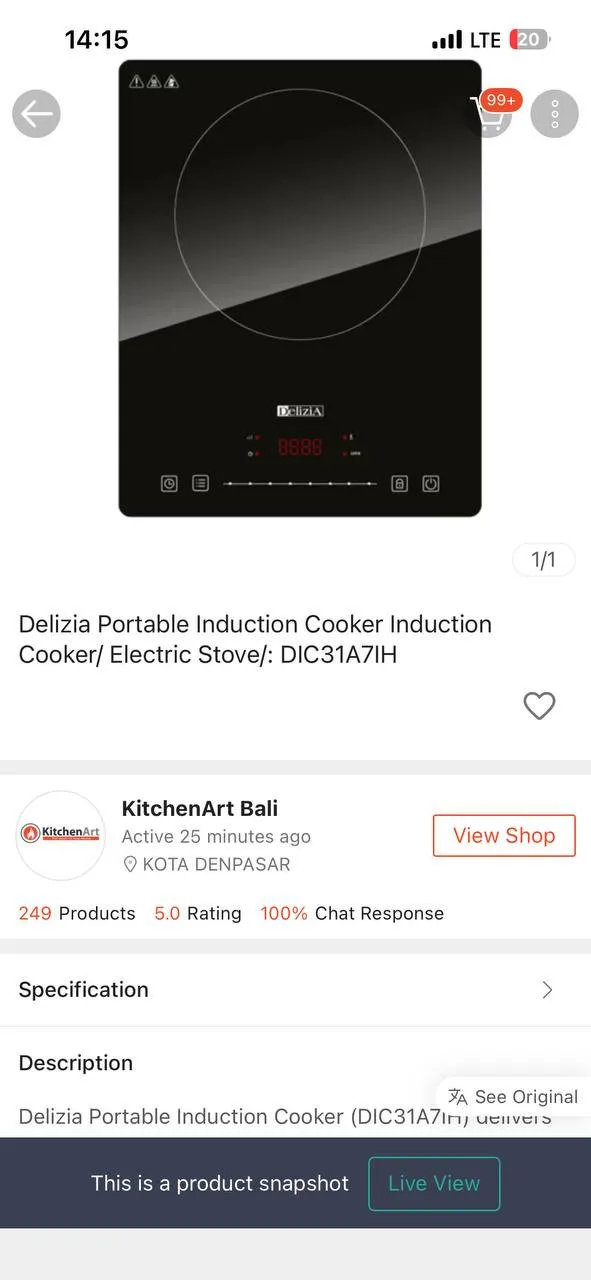Open the shopping cart
Viewport: 591px width, 1280px height.
point(492,114)
